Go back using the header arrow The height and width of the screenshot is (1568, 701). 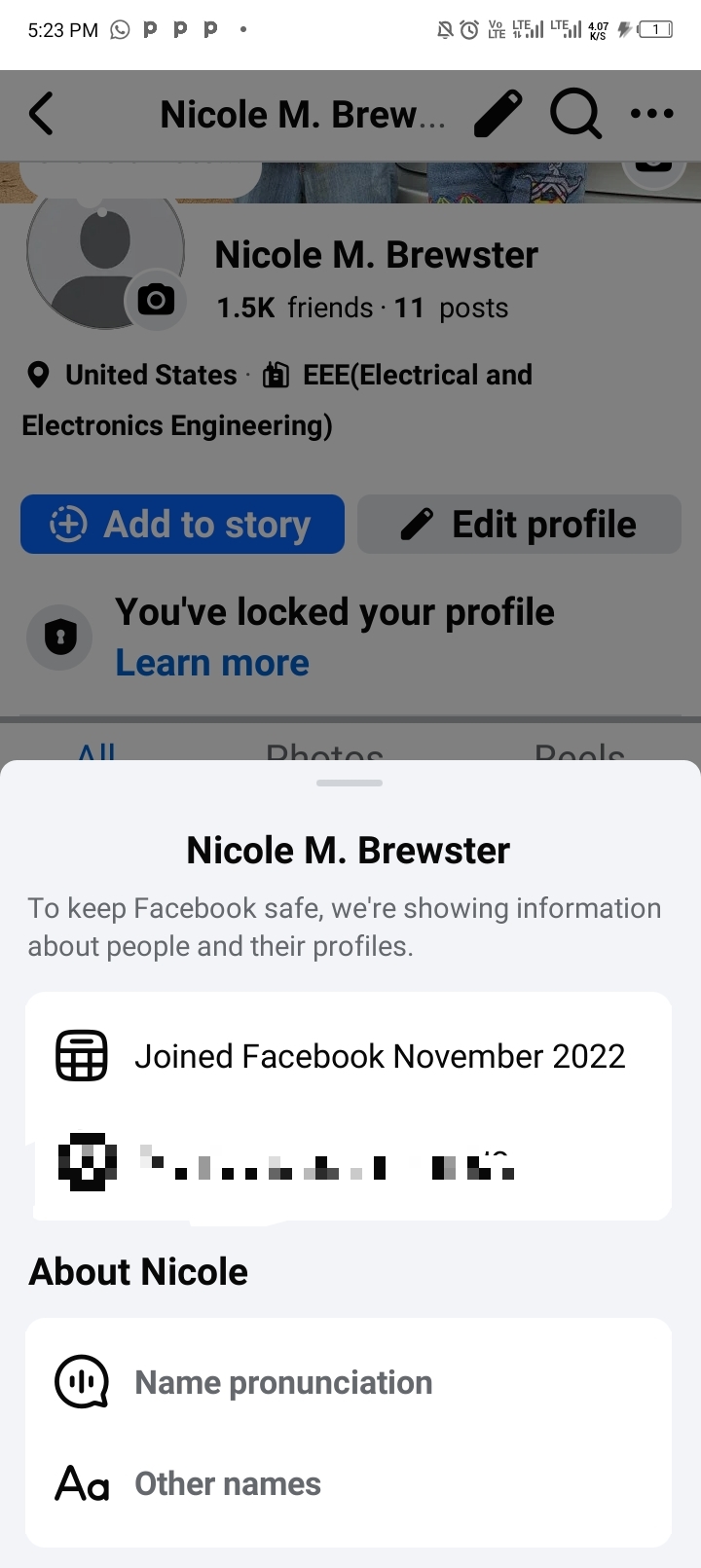pyautogui.click(x=42, y=114)
